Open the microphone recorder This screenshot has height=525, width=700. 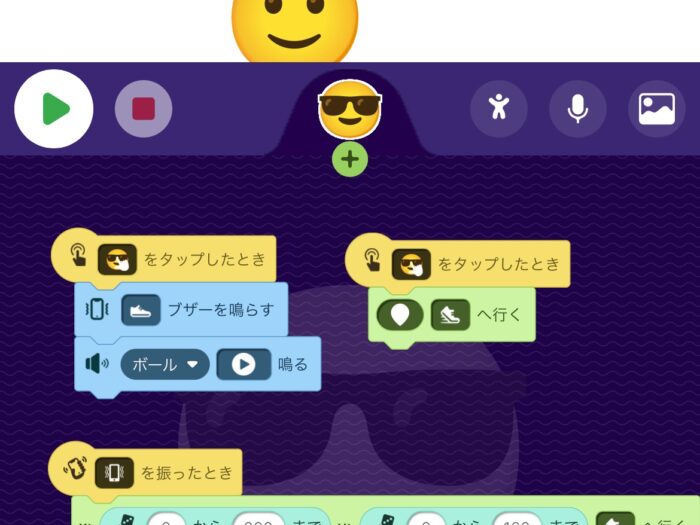pyautogui.click(x=578, y=109)
